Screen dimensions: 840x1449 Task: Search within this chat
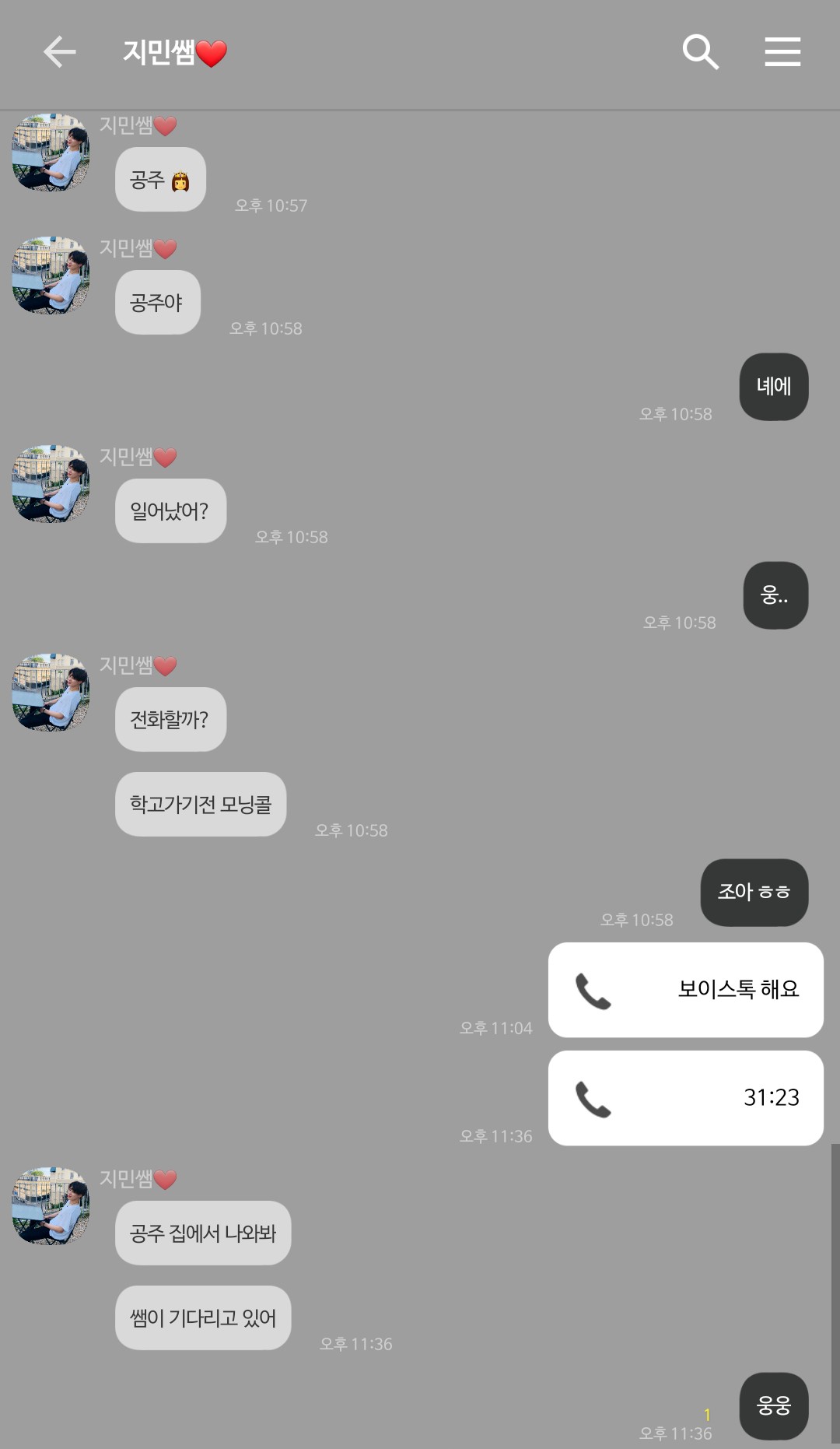700,52
